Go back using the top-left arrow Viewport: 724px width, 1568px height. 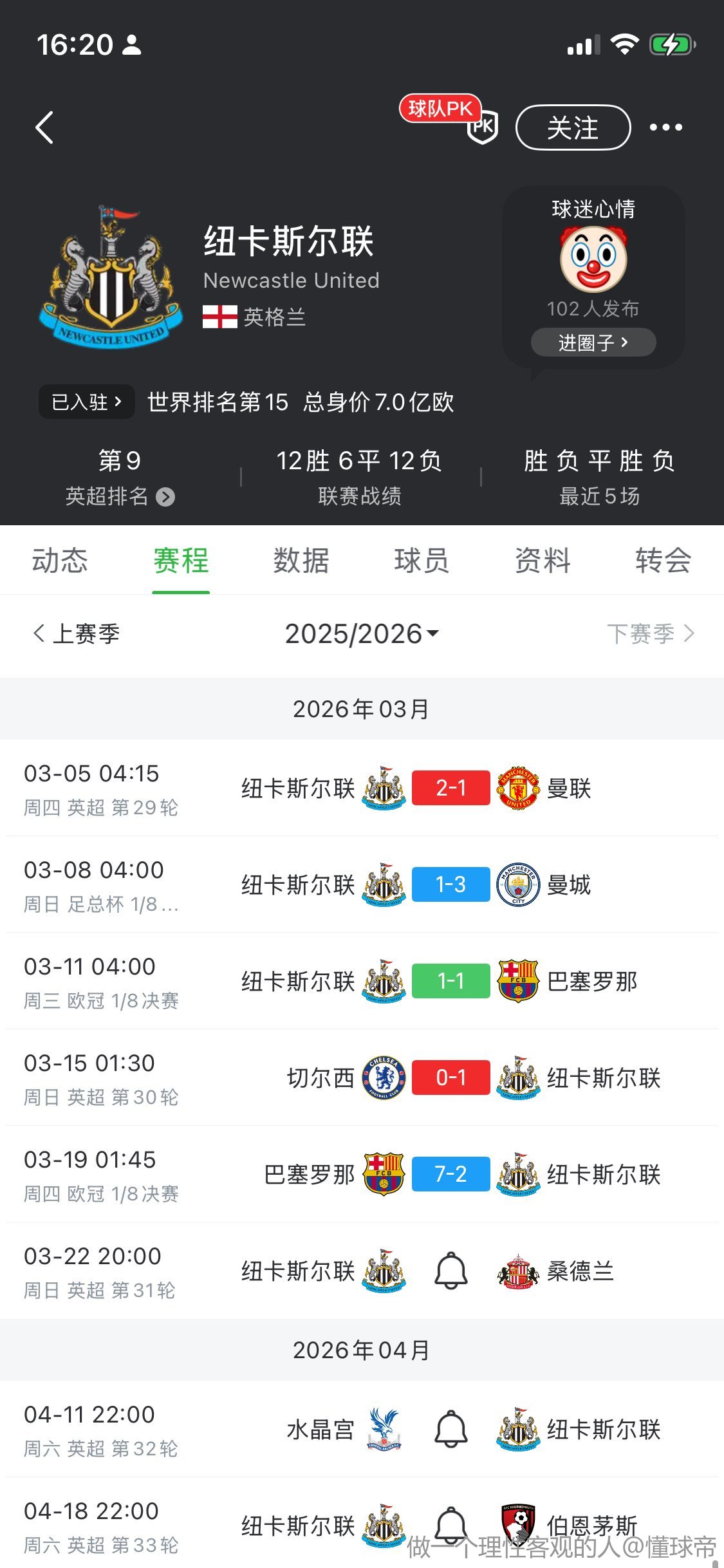[44, 127]
